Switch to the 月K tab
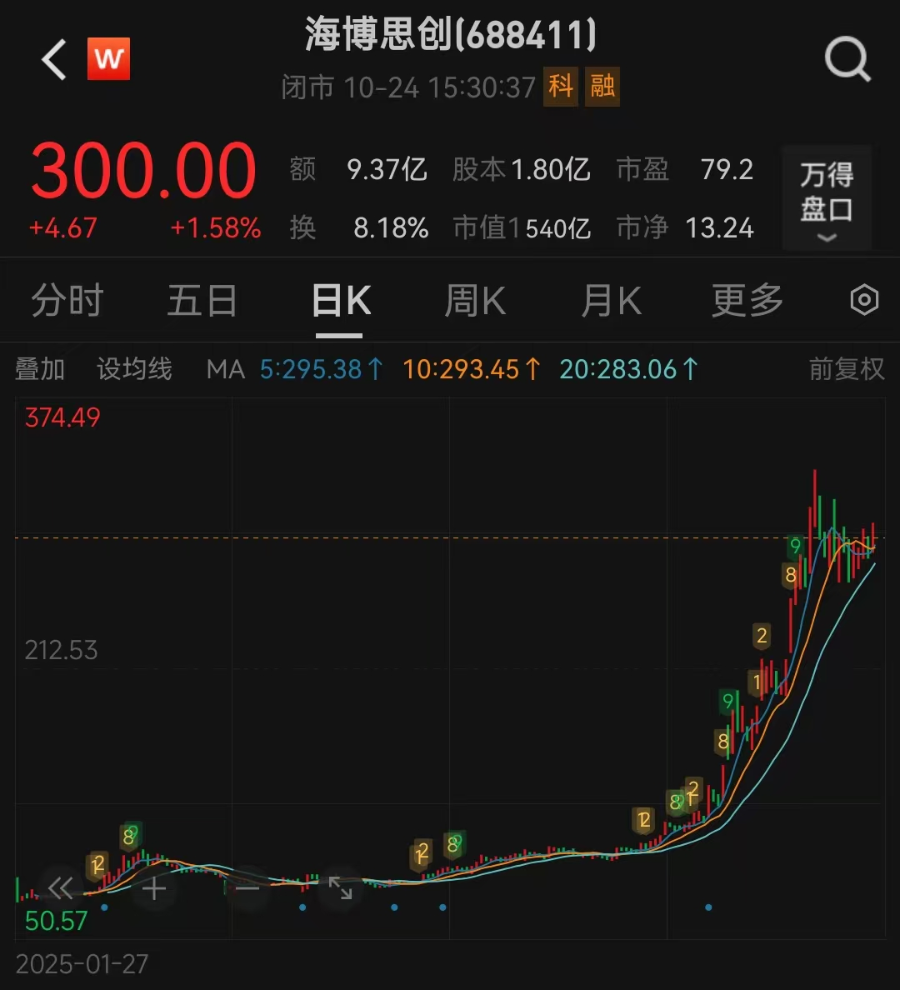900x990 pixels. pyautogui.click(x=611, y=300)
